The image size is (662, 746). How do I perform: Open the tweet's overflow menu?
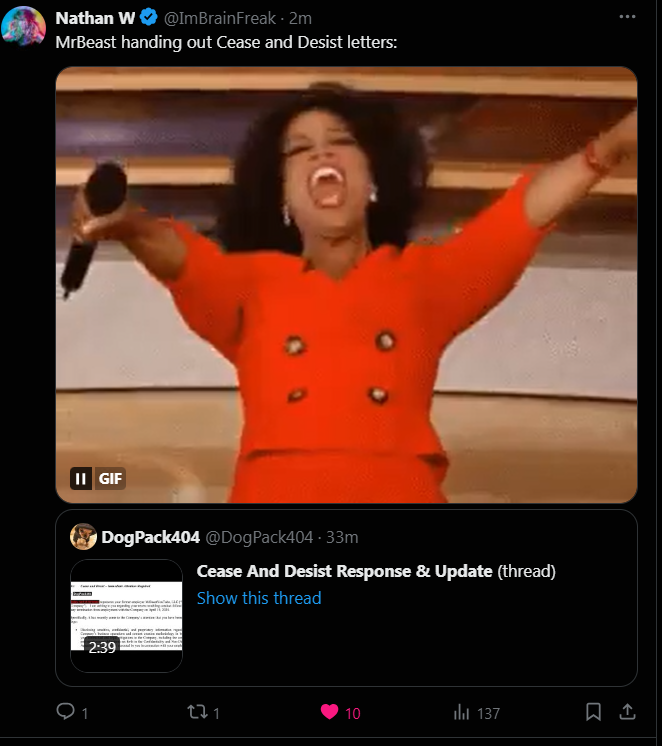coord(627,18)
